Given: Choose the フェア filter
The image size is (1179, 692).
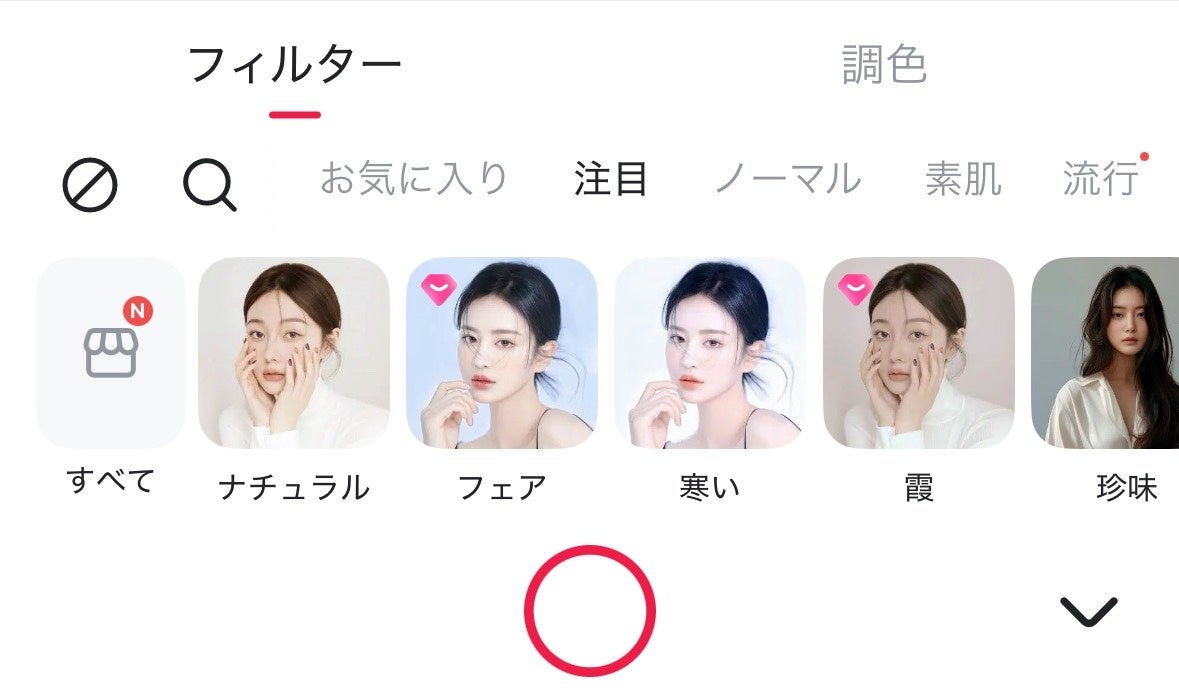Looking at the screenshot, I should (502, 353).
